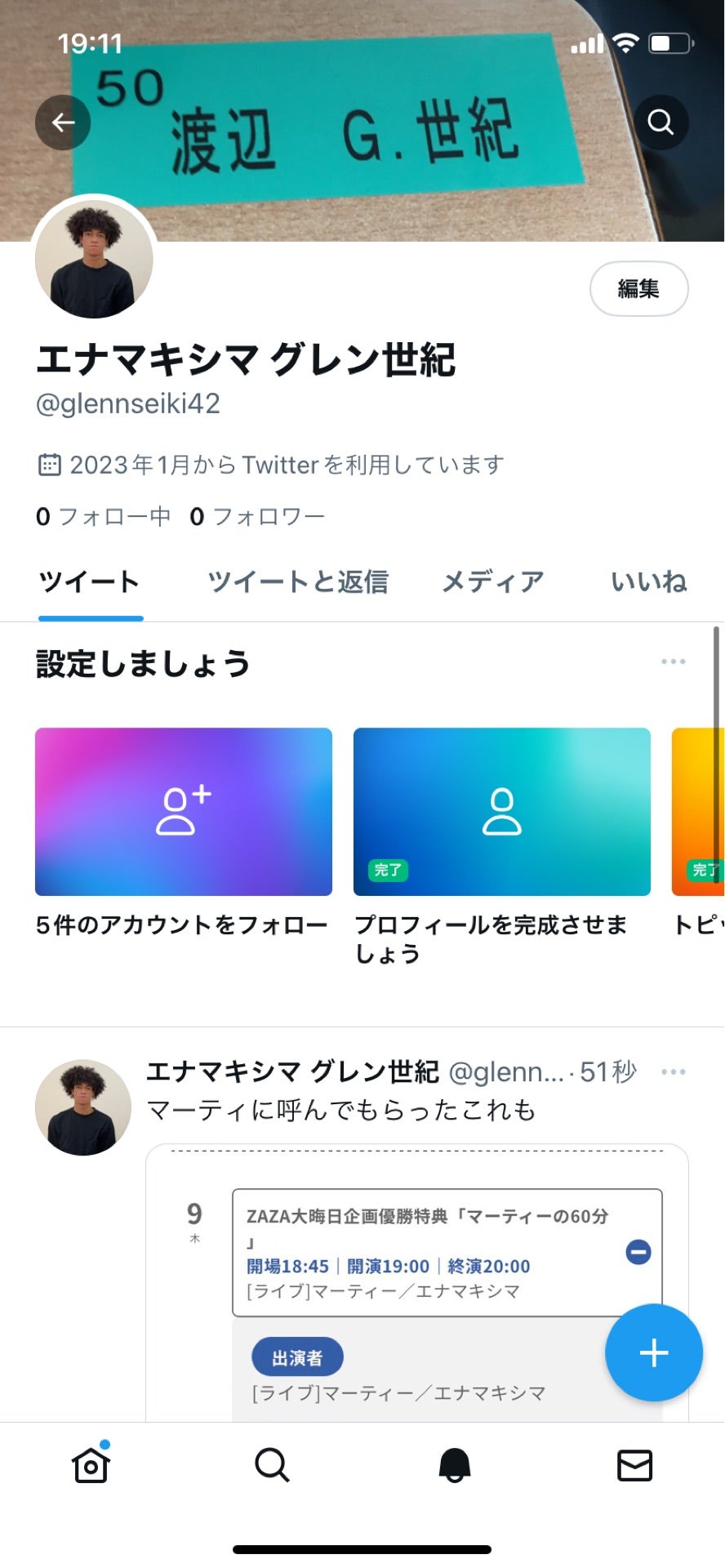This screenshot has width=725, height=1568.
Task: Expand the 出演者 performer details
Action: [298, 1356]
